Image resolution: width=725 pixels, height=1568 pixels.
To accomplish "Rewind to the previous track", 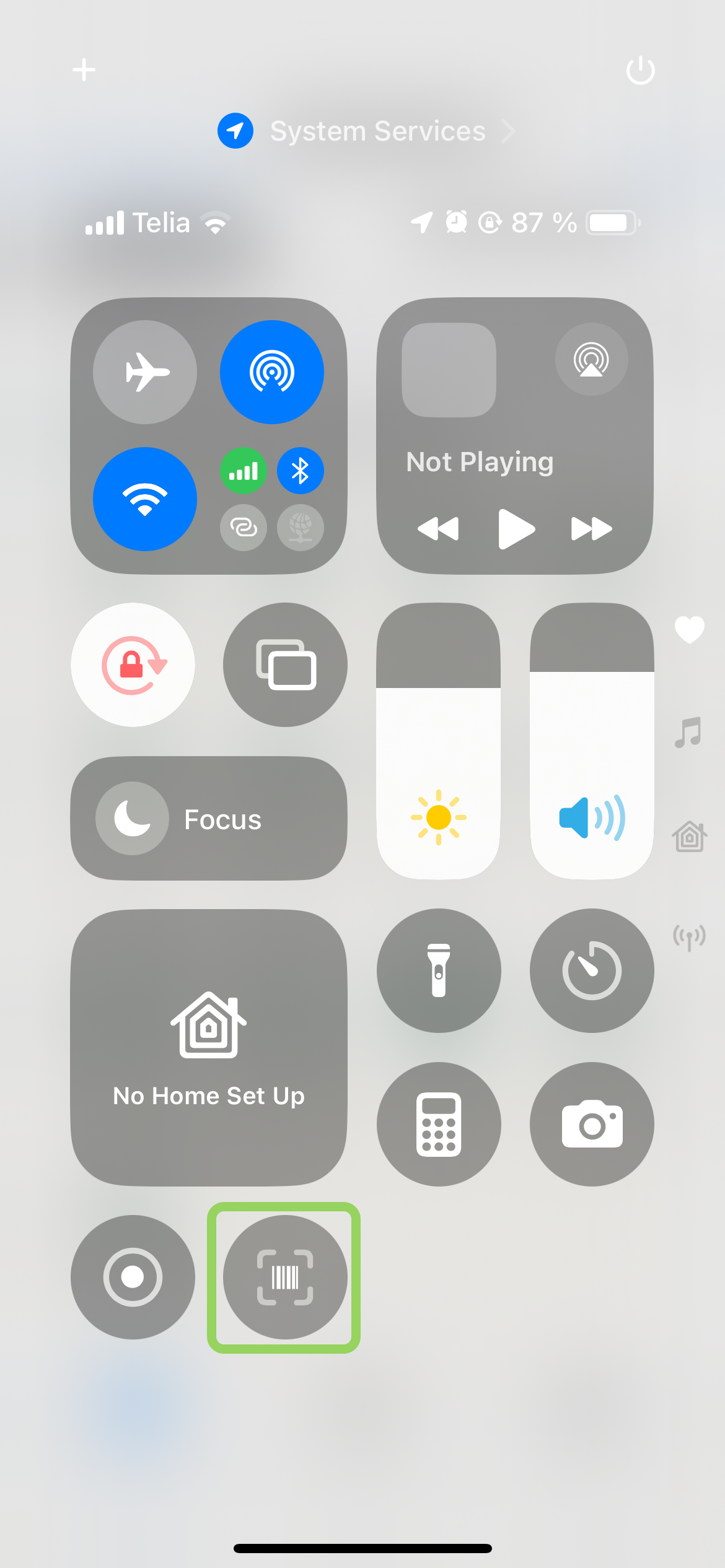I will pos(439,529).
